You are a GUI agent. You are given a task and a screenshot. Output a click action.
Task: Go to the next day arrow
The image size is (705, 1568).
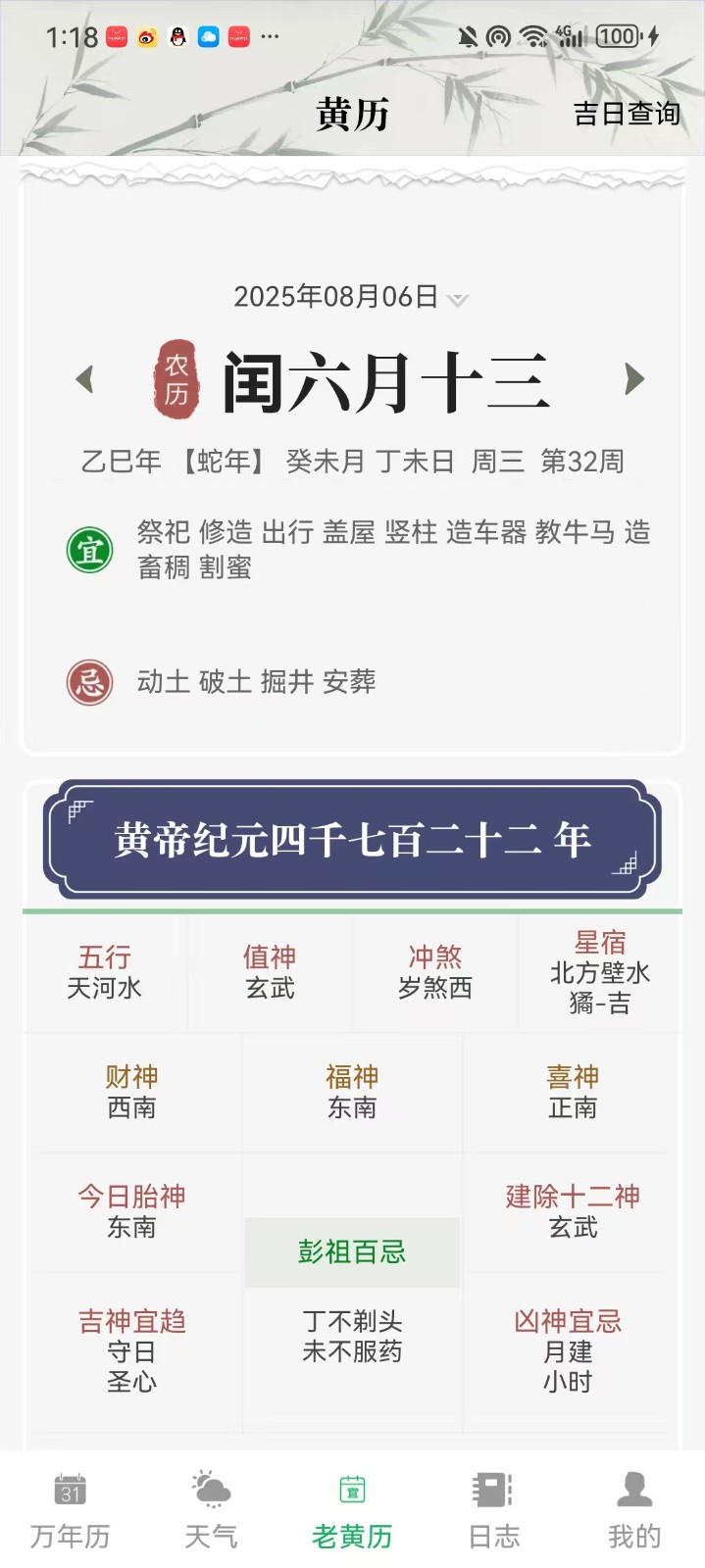click(634, 379)
